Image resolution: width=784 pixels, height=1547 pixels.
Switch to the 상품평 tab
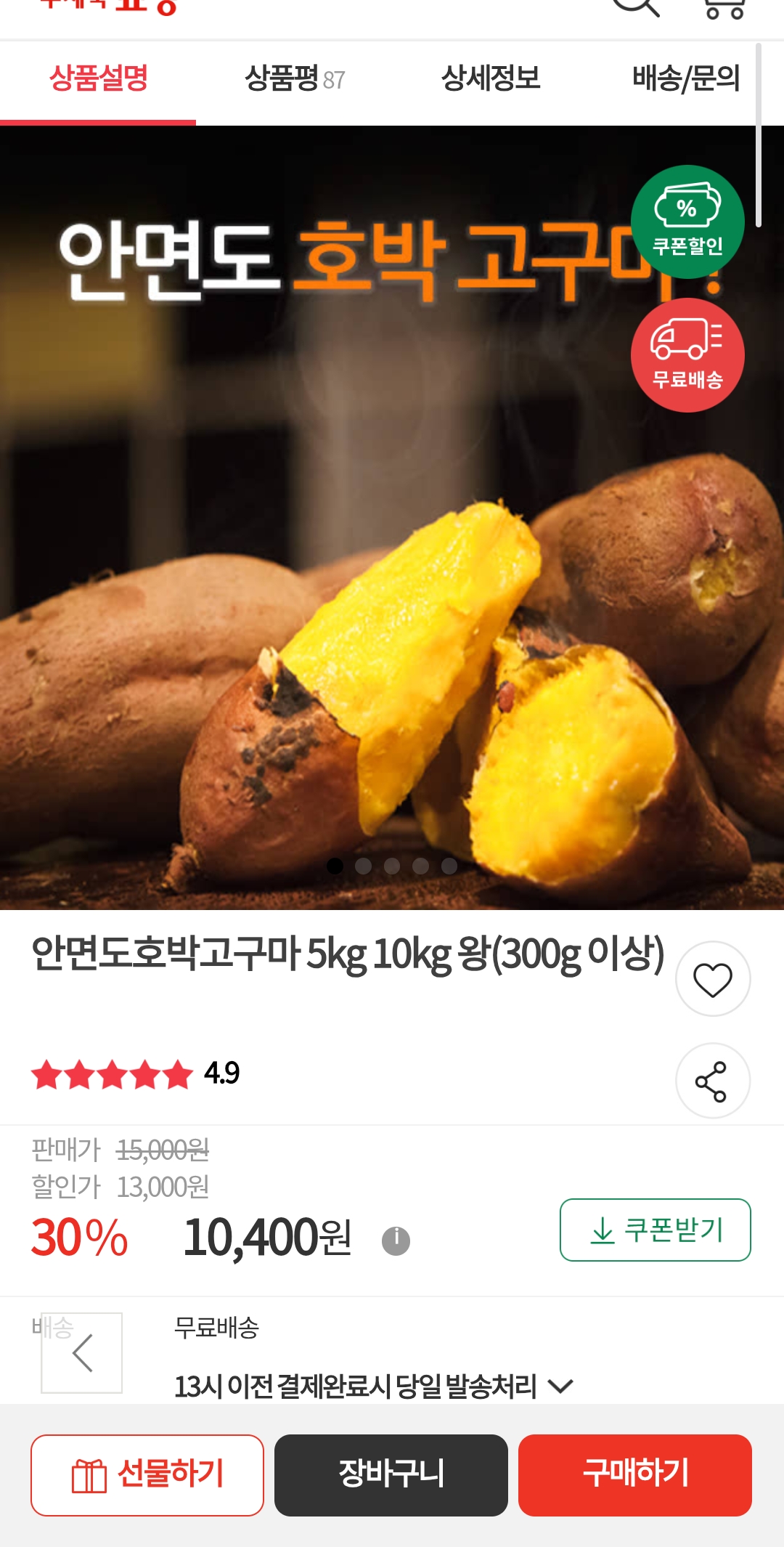tap(294, 78)
